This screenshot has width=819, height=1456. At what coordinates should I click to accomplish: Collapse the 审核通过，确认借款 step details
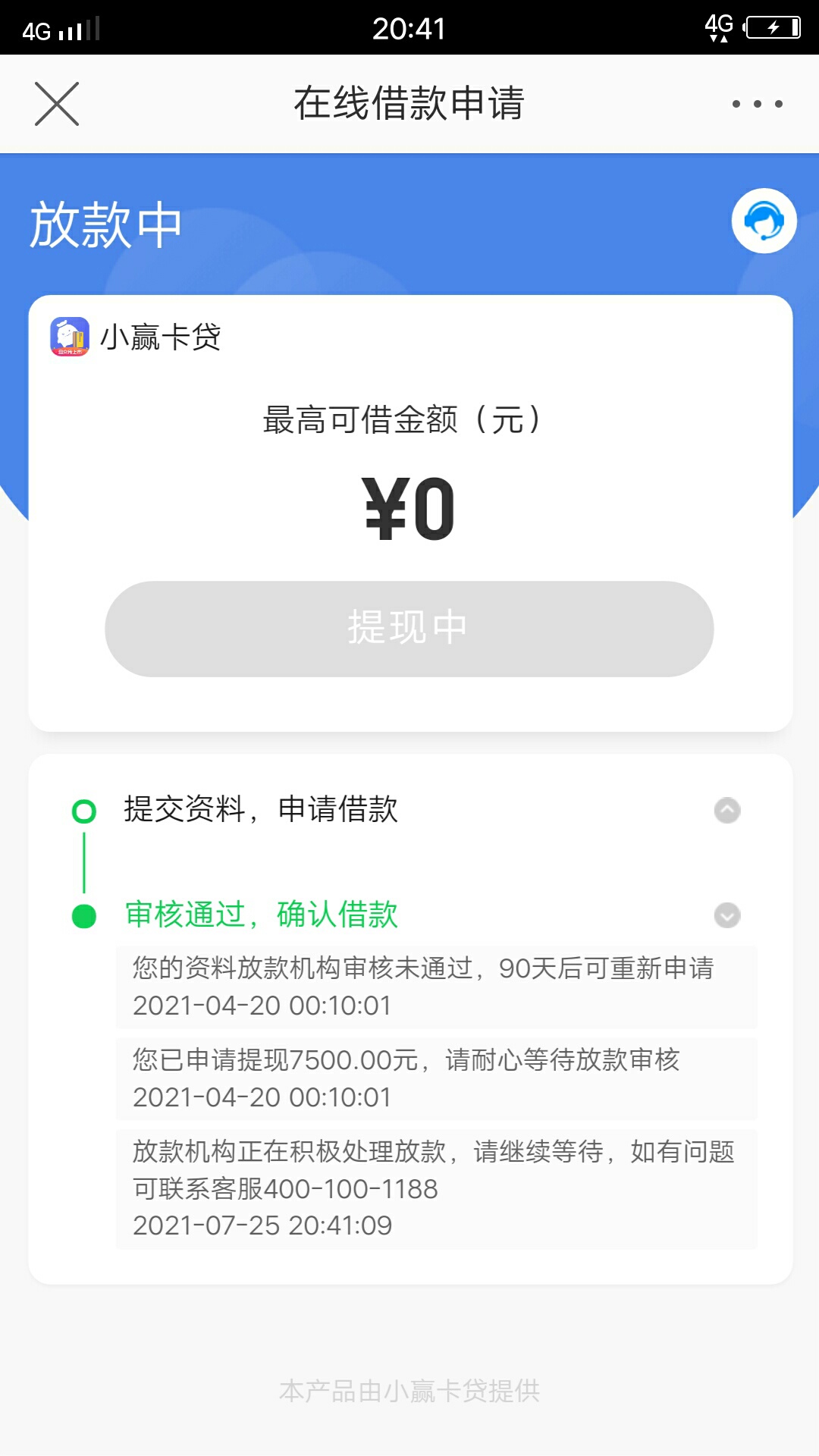tap(727, 915)
